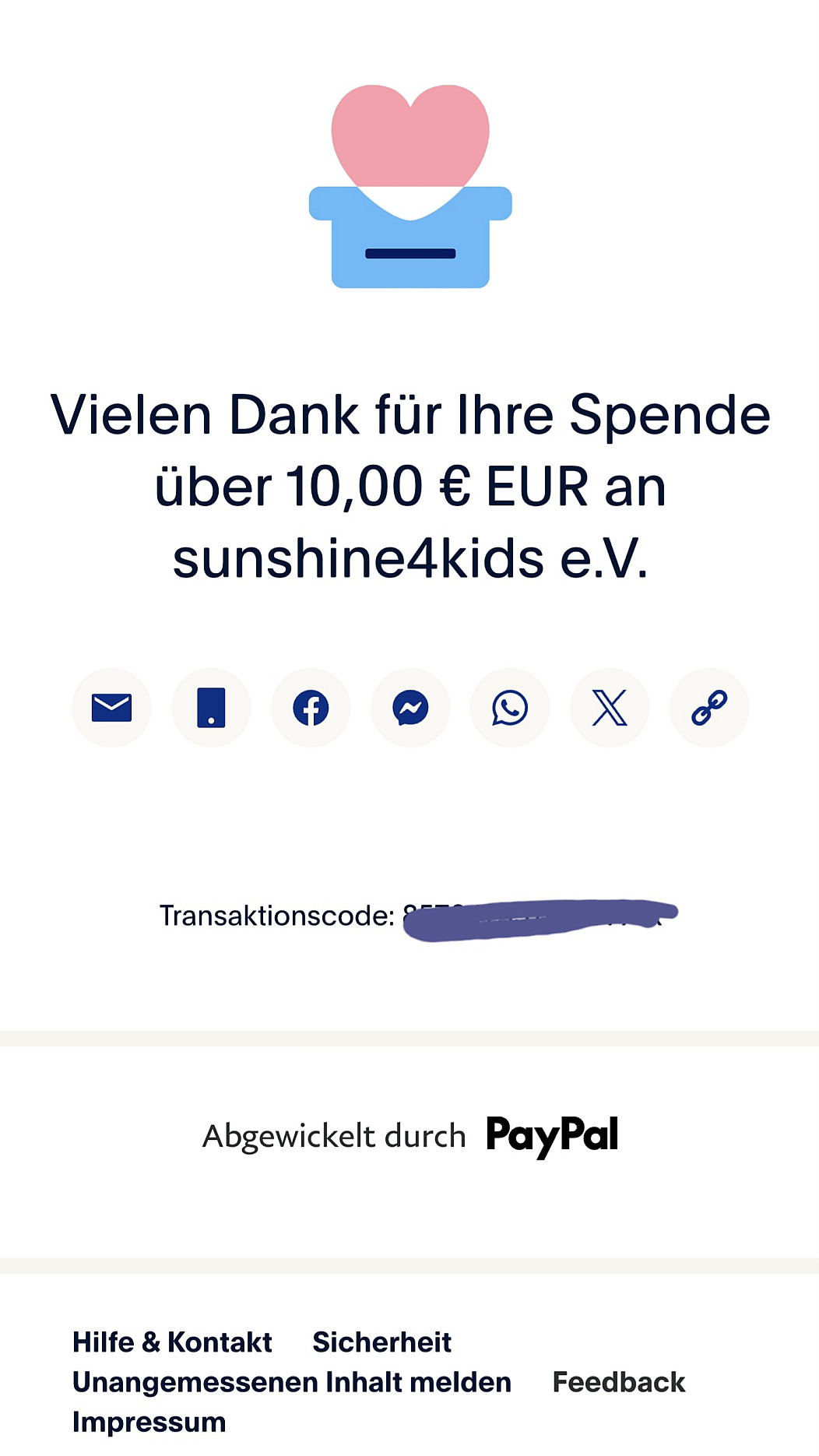
Task: Copy the donation link
Action: click(709, 708)
